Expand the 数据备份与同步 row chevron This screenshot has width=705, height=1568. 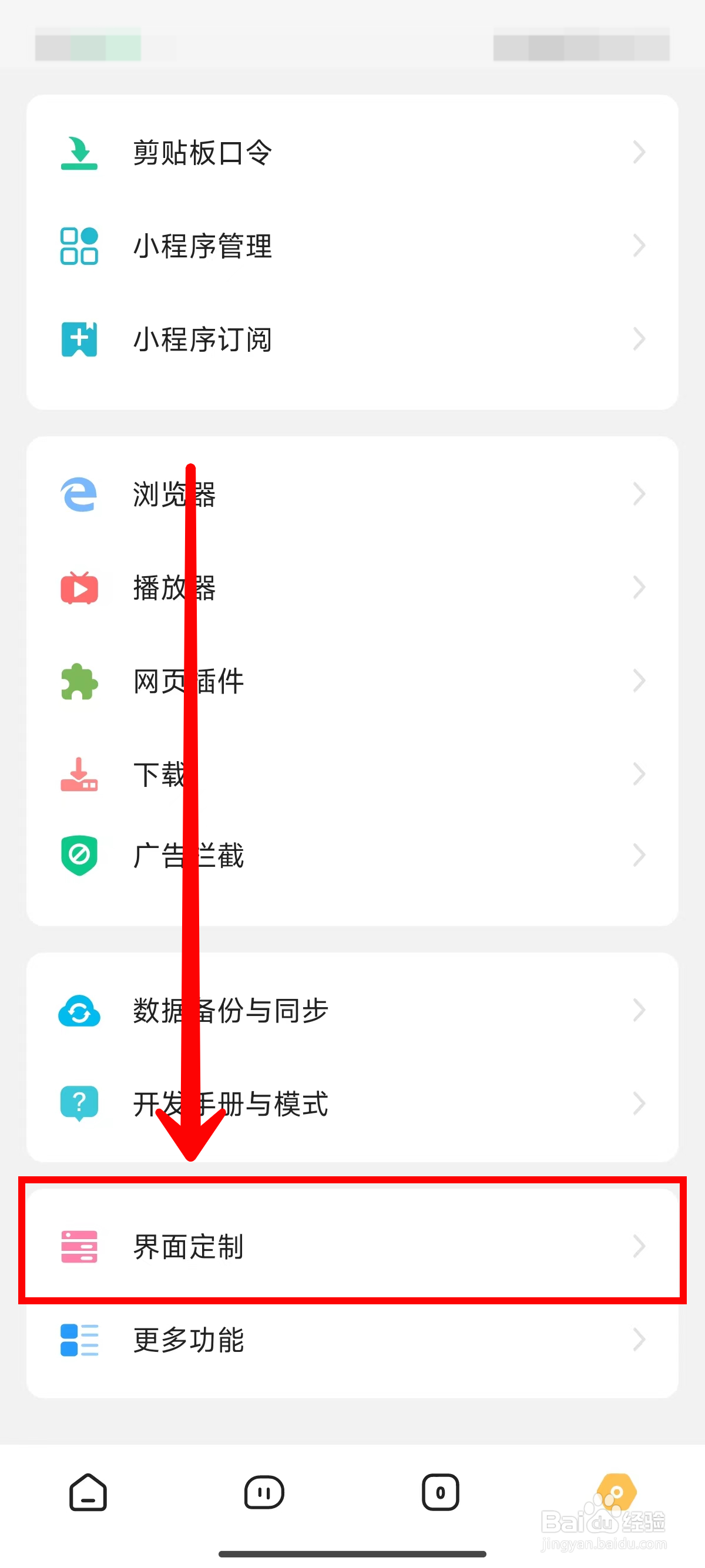tap(638, 1010)
